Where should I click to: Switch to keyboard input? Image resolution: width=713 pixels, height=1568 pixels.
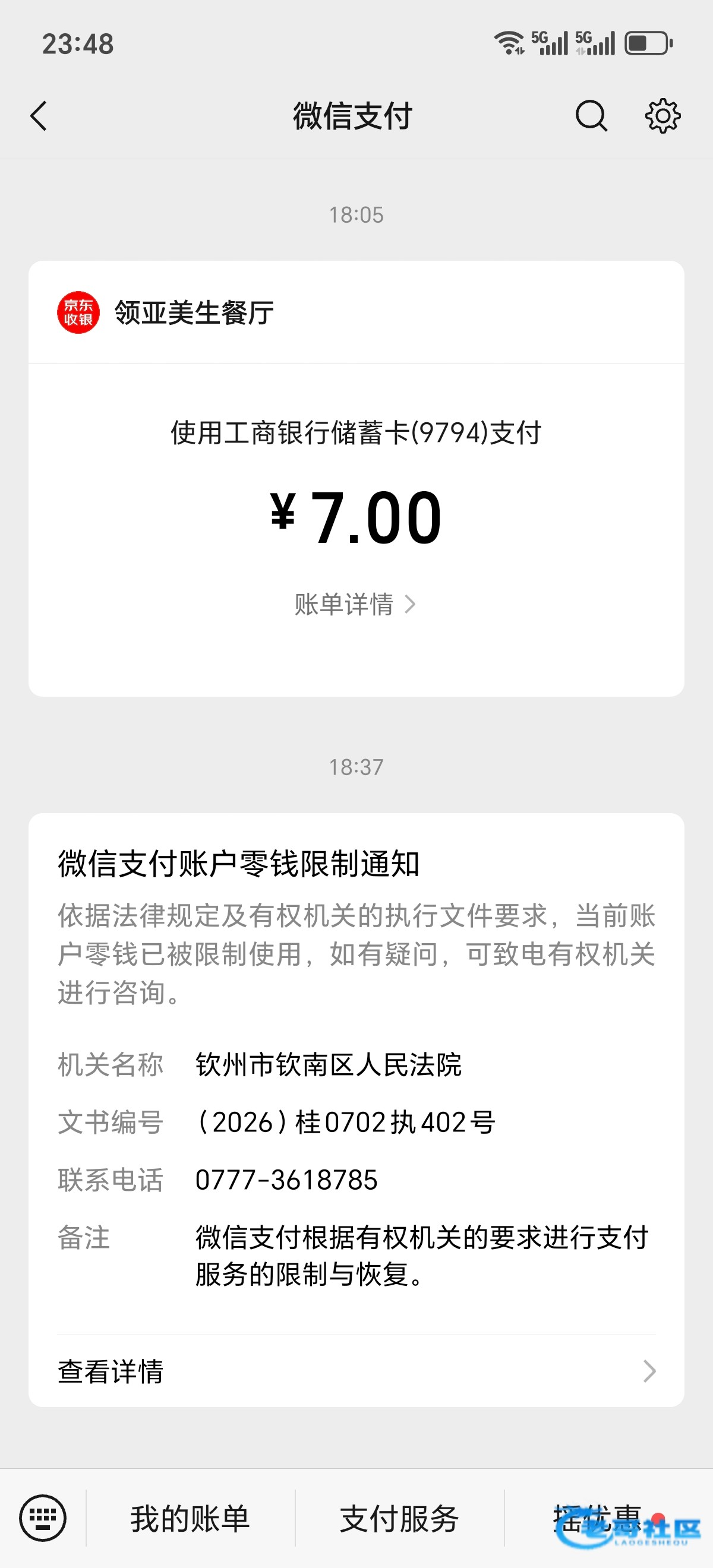coord(43,1518)
